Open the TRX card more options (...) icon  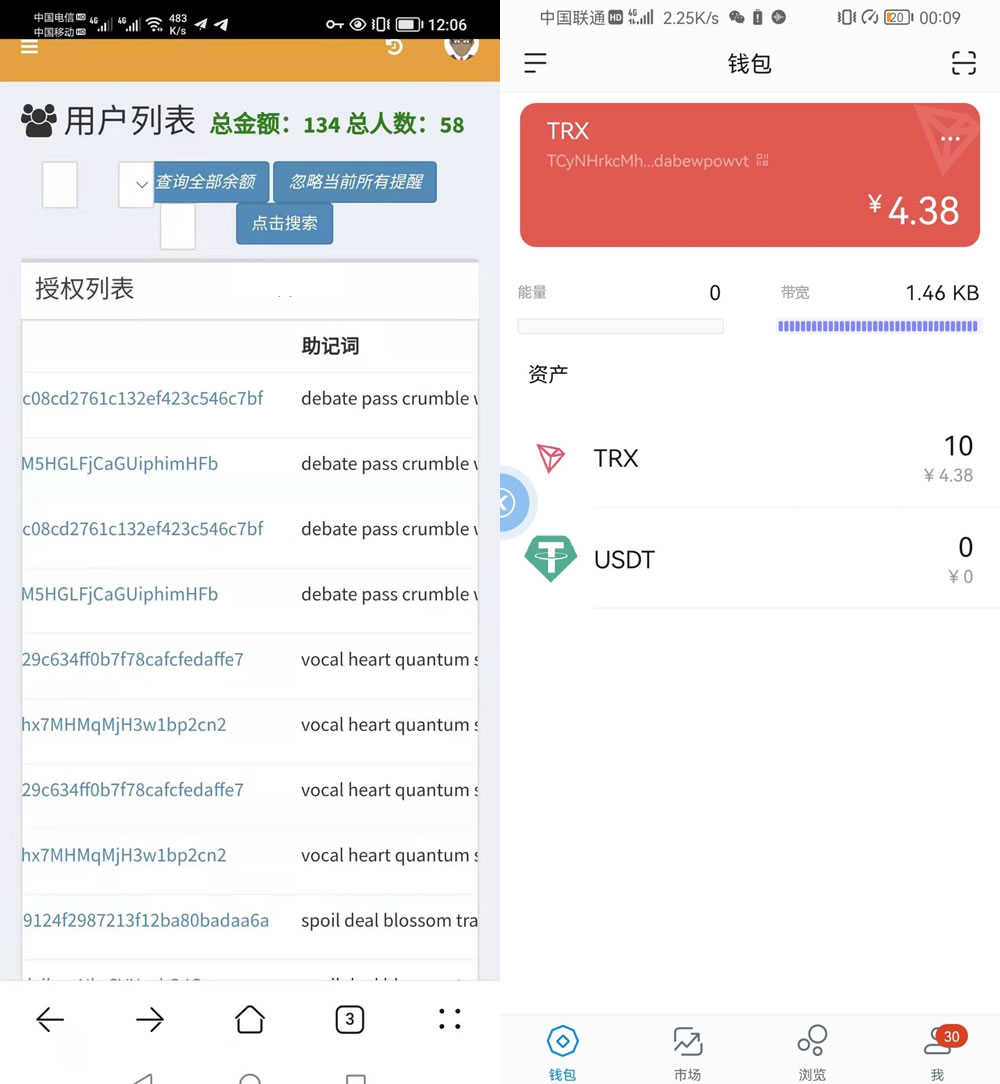[949, 138]
